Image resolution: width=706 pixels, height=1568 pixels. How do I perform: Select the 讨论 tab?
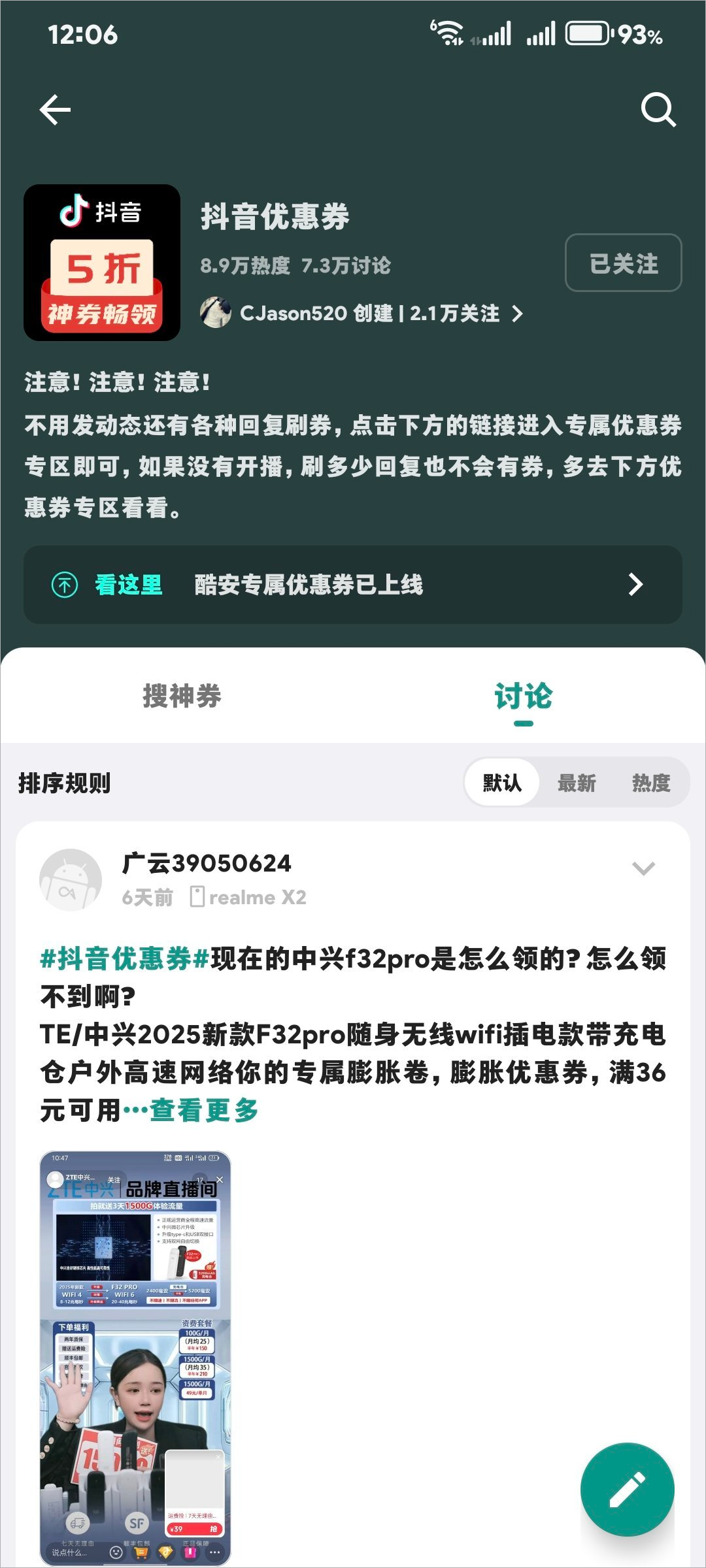pos(523,696)
